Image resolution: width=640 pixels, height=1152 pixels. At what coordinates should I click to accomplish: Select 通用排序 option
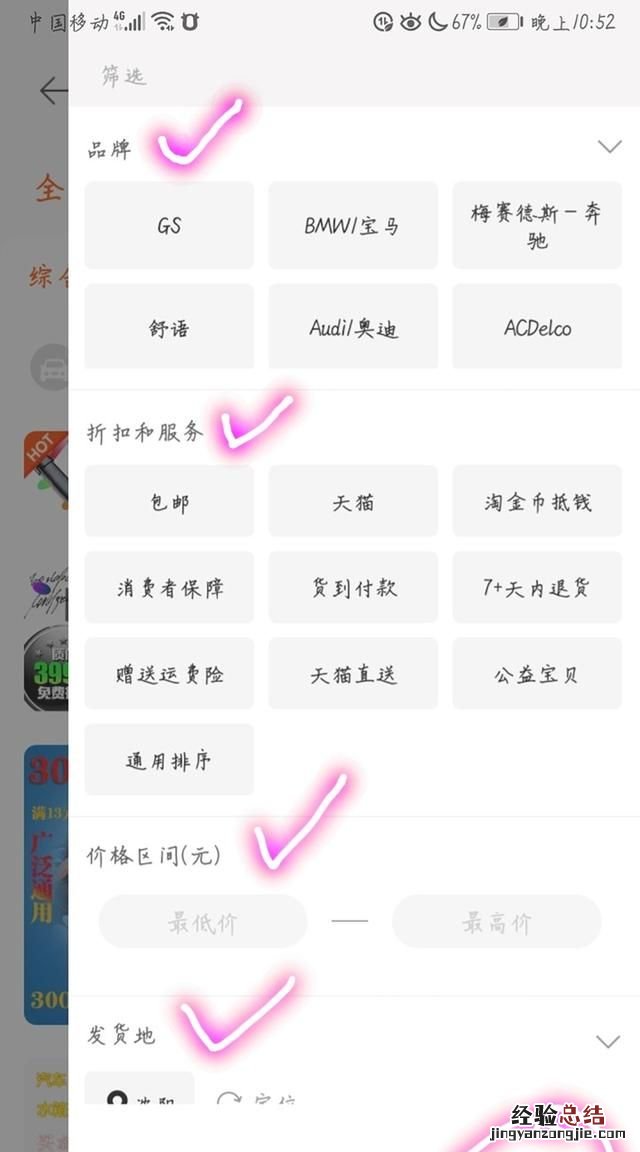[x=169, y=760]
